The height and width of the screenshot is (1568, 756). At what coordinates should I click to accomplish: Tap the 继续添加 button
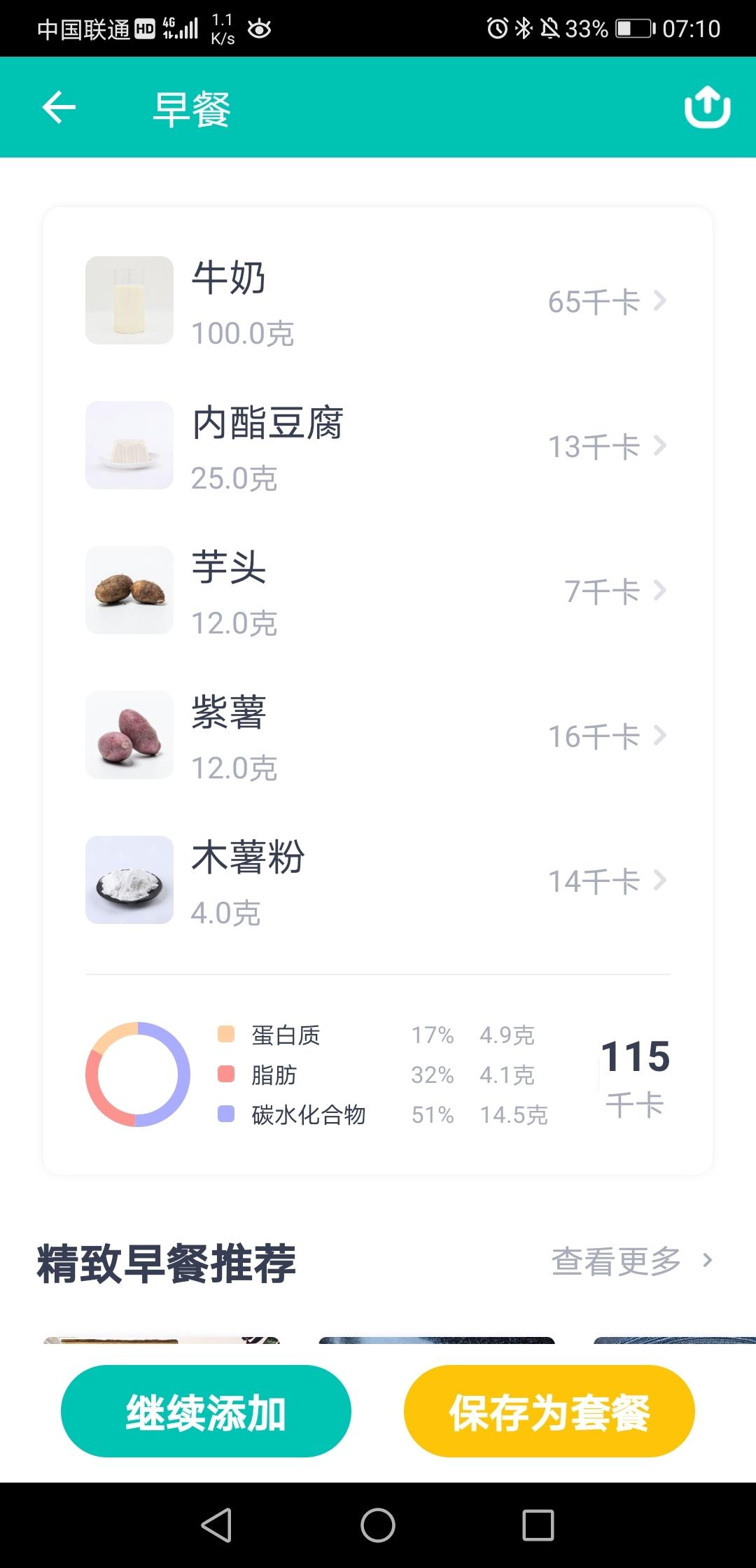pyautogui.click(x=206, y=1411)
